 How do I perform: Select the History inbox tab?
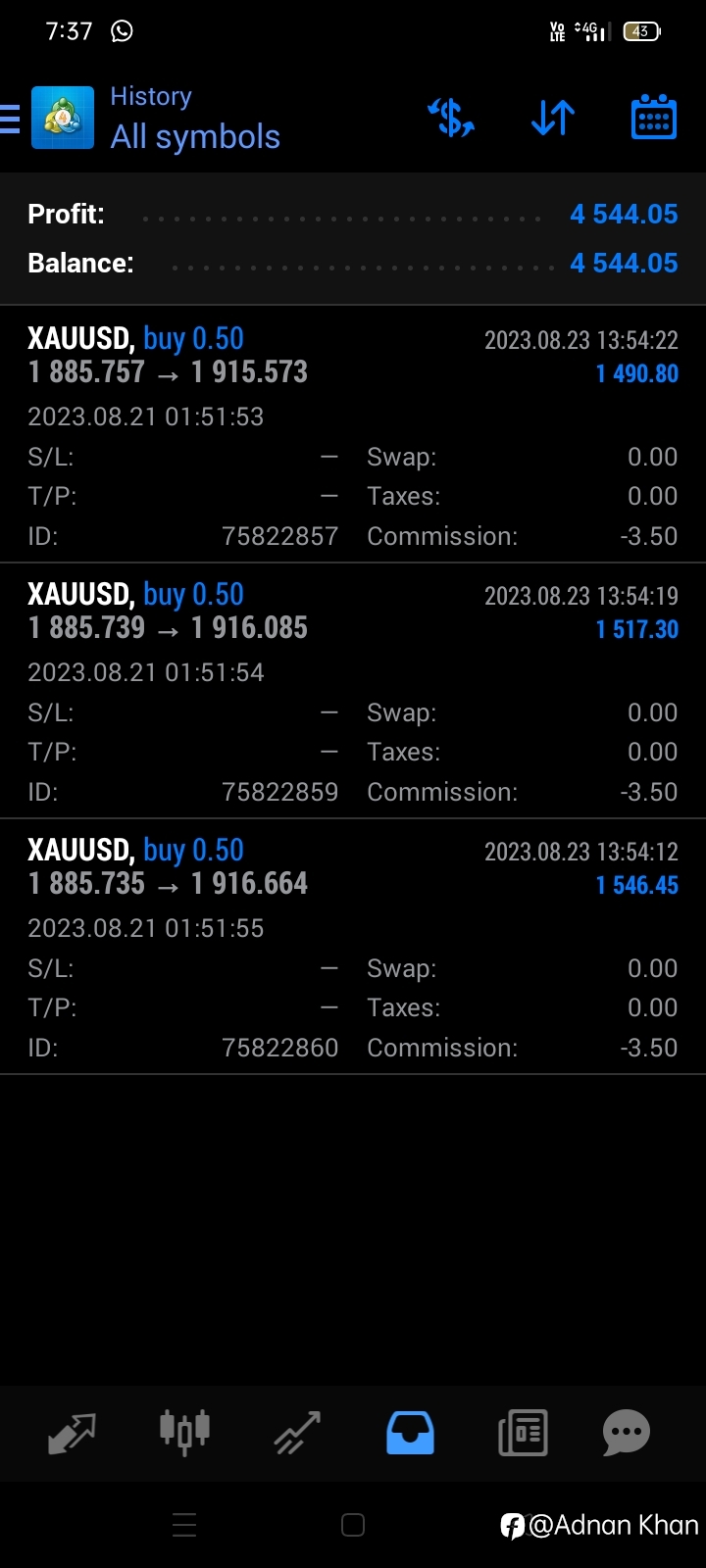click(410, 1433)
